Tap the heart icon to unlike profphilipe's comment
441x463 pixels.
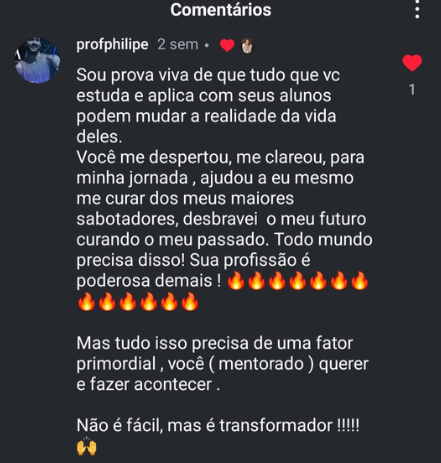412,63
